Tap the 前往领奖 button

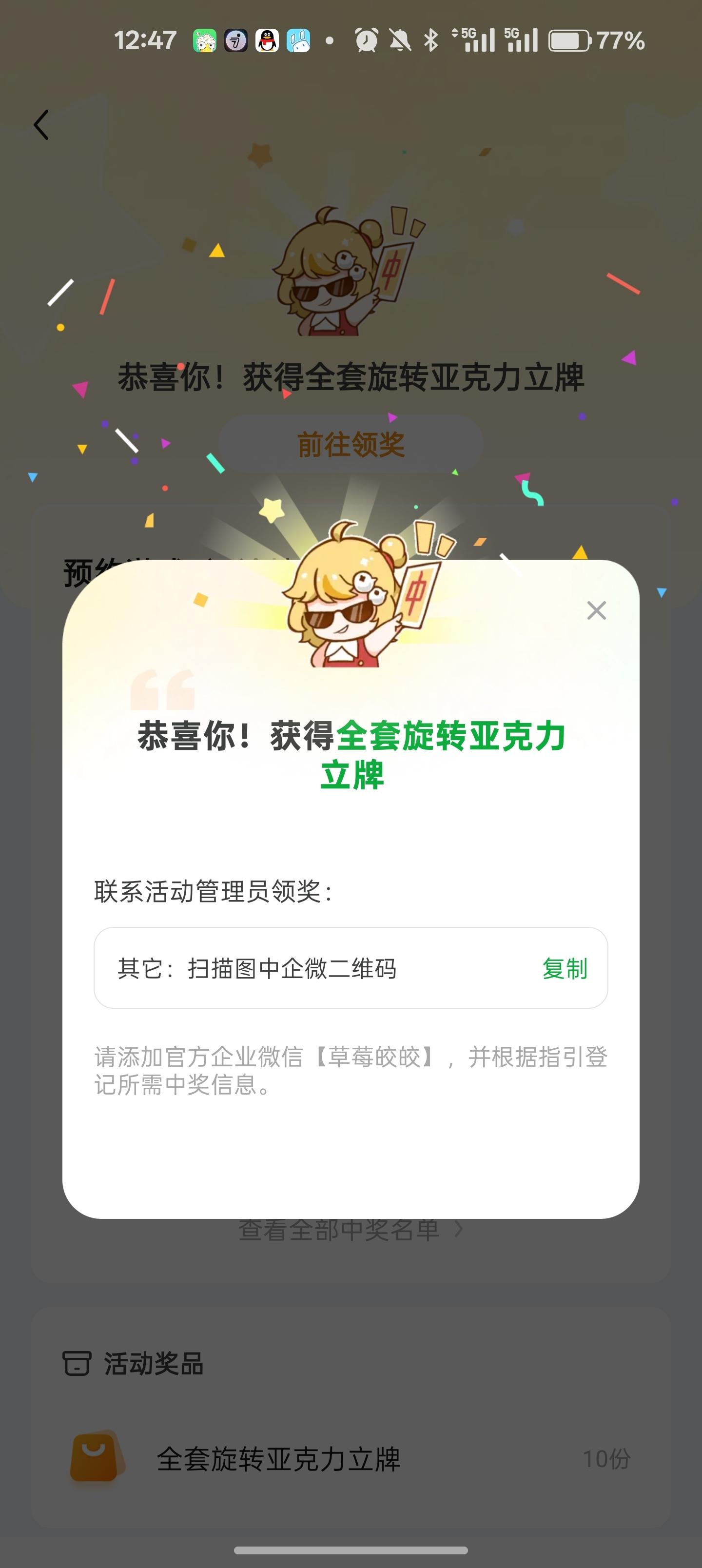click(351, 444)
